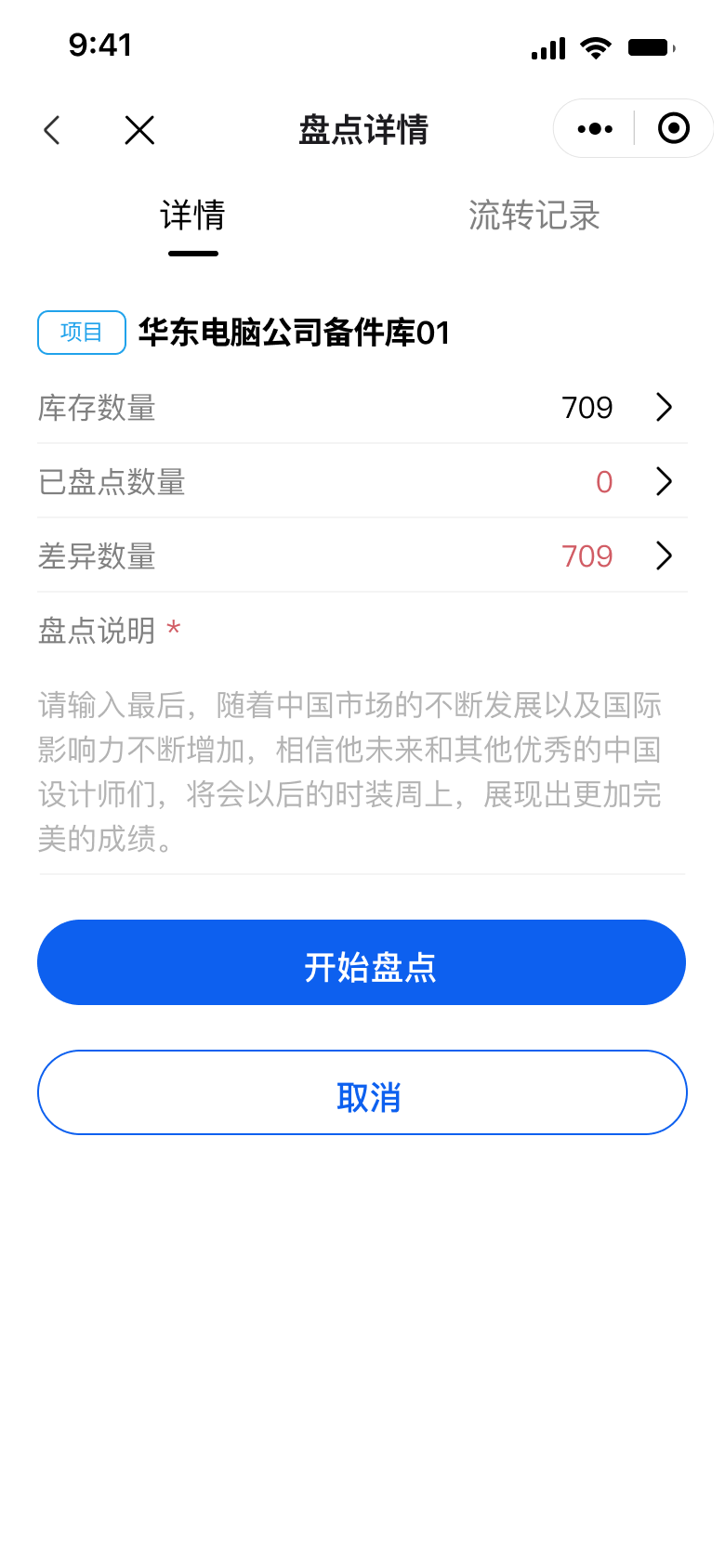This screenshot has height=1568, width=725.
Task: Go back using the left arrow
Action: click(52, 130)
